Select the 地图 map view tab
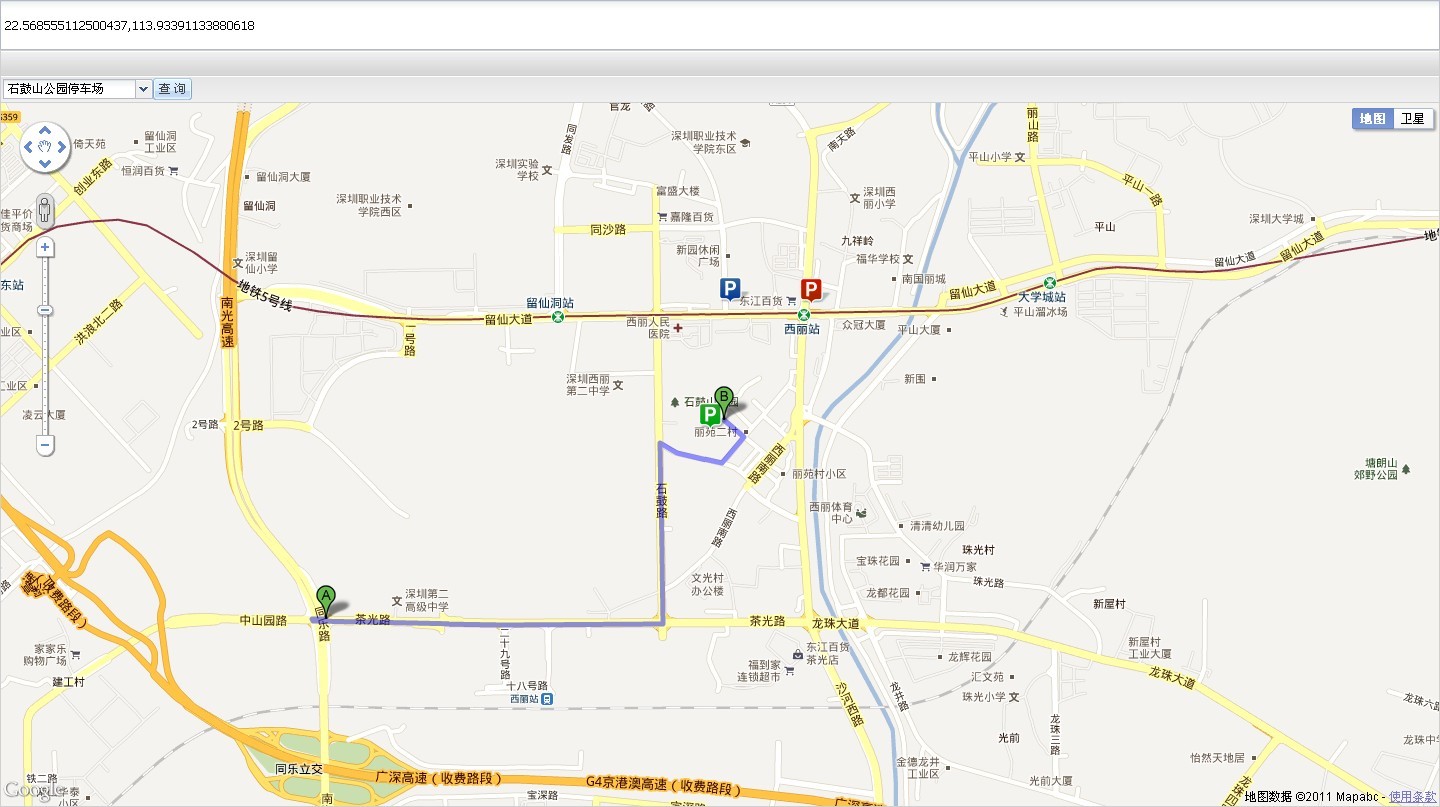This screenshot has height=807, width=1440. click(x=1372, y=118)
